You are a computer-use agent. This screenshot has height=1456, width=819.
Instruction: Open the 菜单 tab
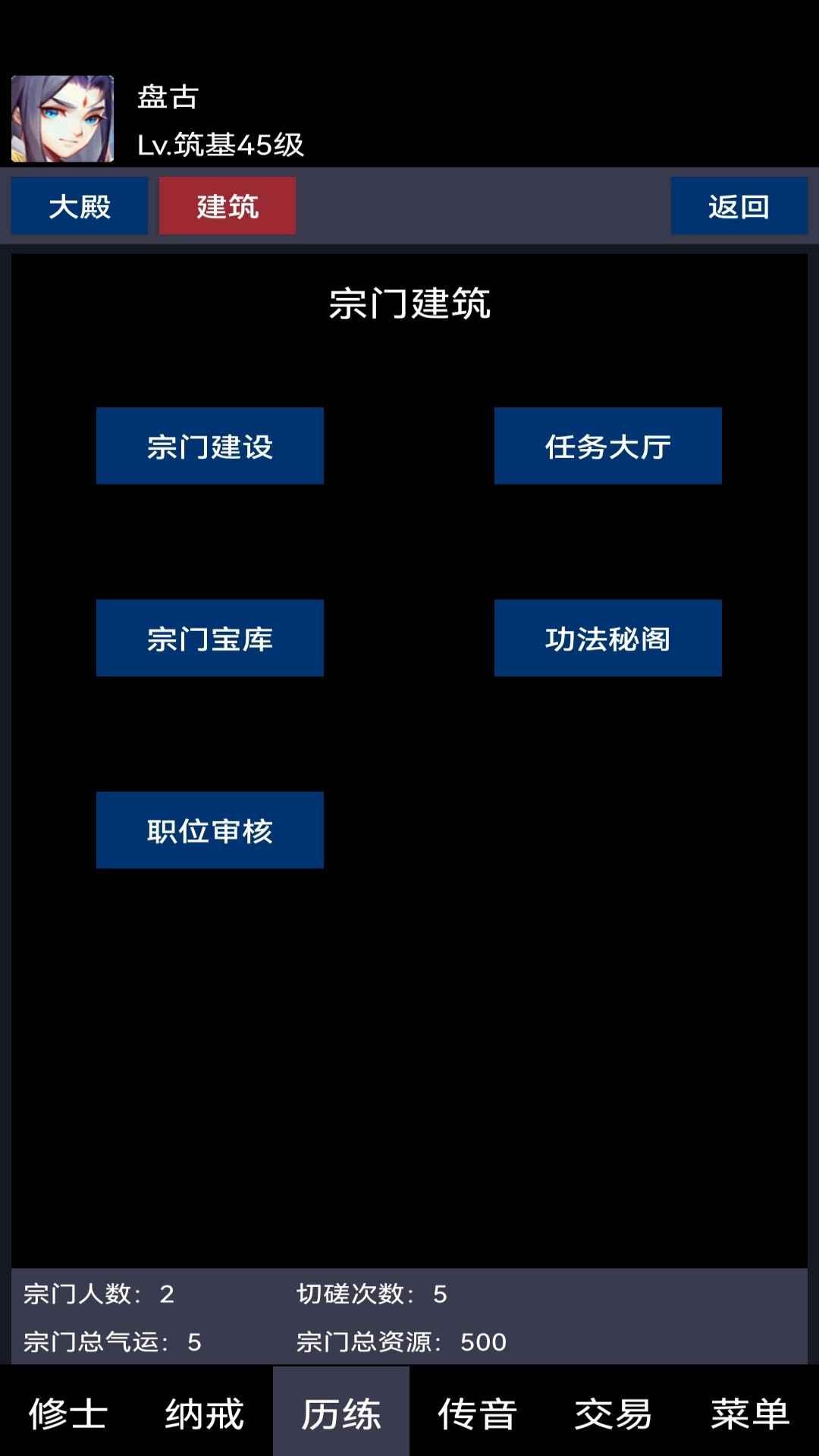[750, 1414]
